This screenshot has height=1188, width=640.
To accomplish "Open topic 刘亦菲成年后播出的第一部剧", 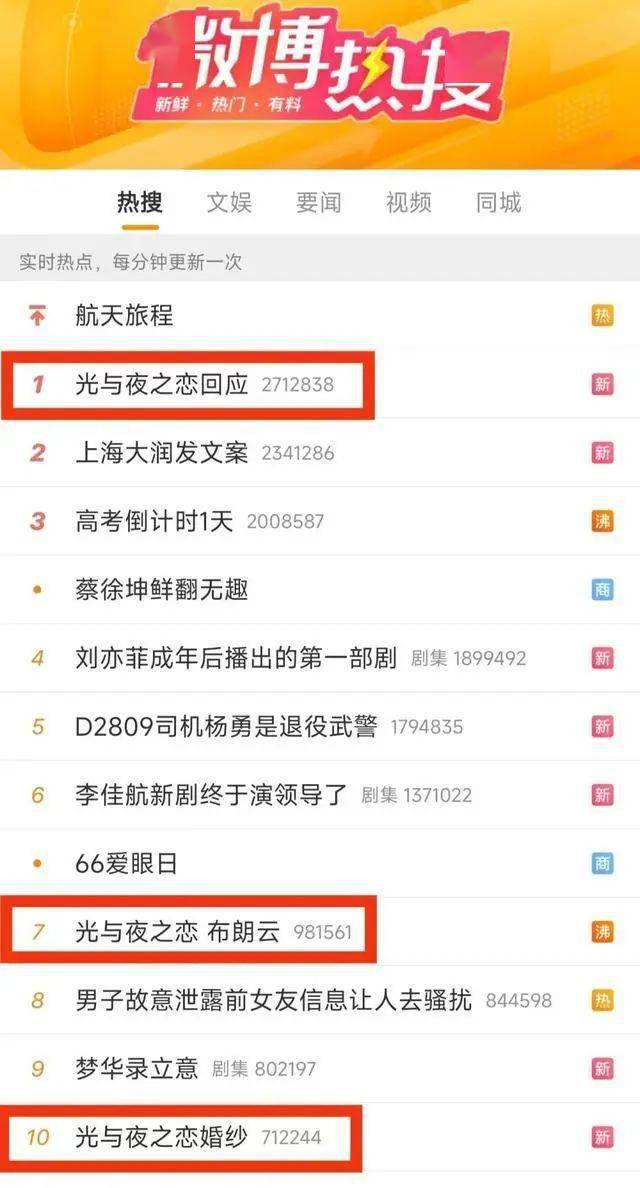I will (236, 658).
